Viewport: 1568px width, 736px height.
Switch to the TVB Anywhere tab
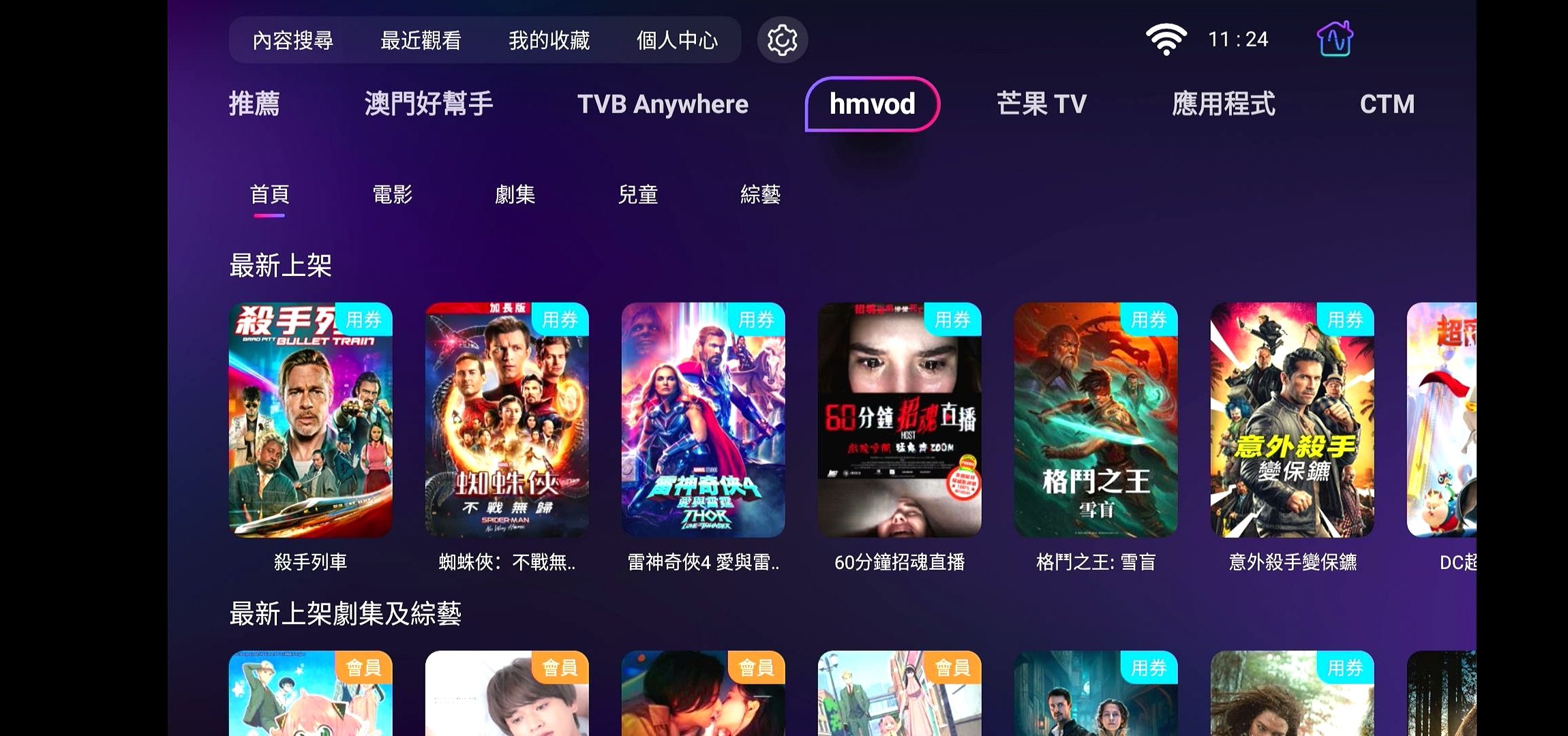point(663,104)
